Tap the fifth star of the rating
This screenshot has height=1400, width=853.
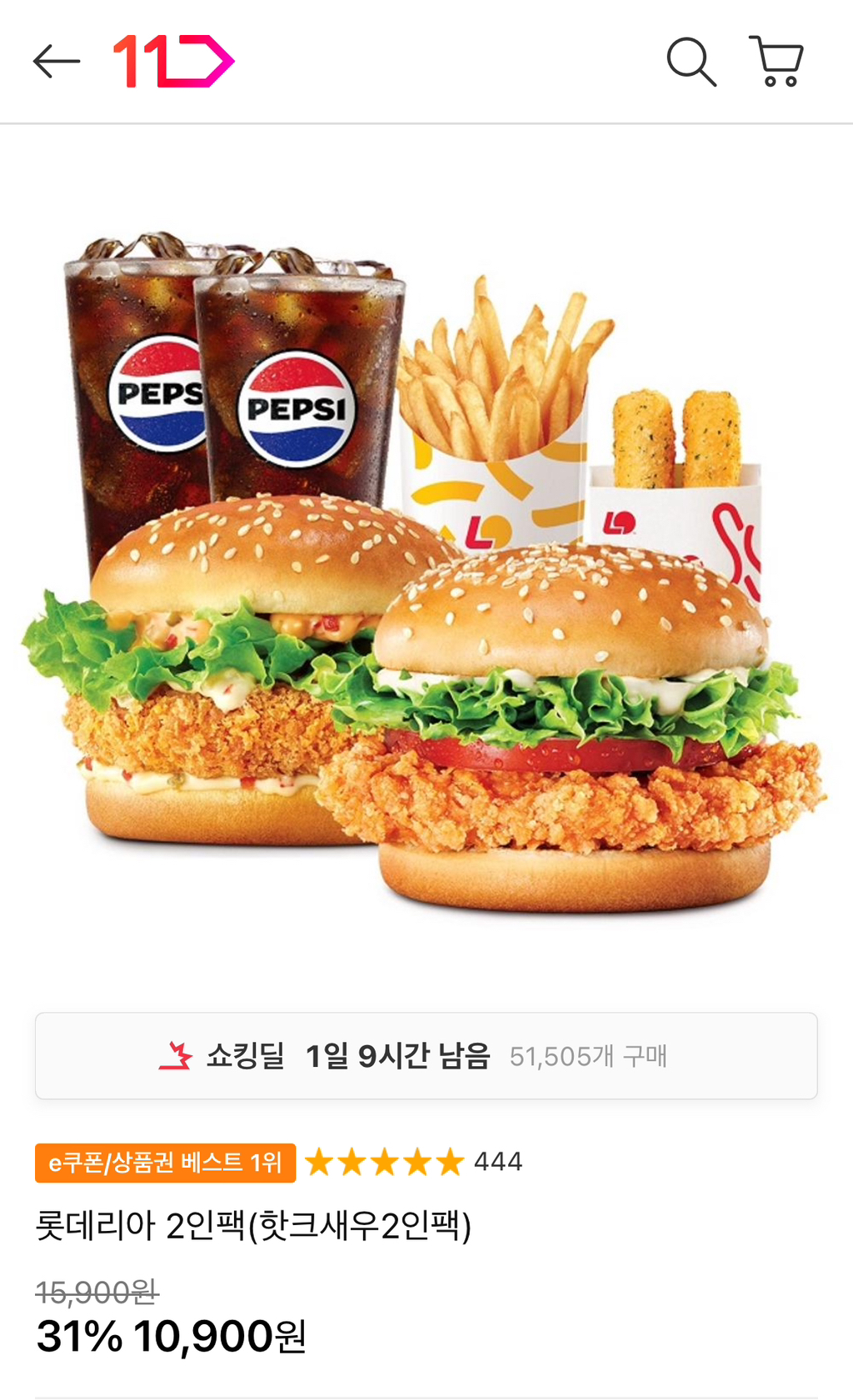click(448, 1159)
